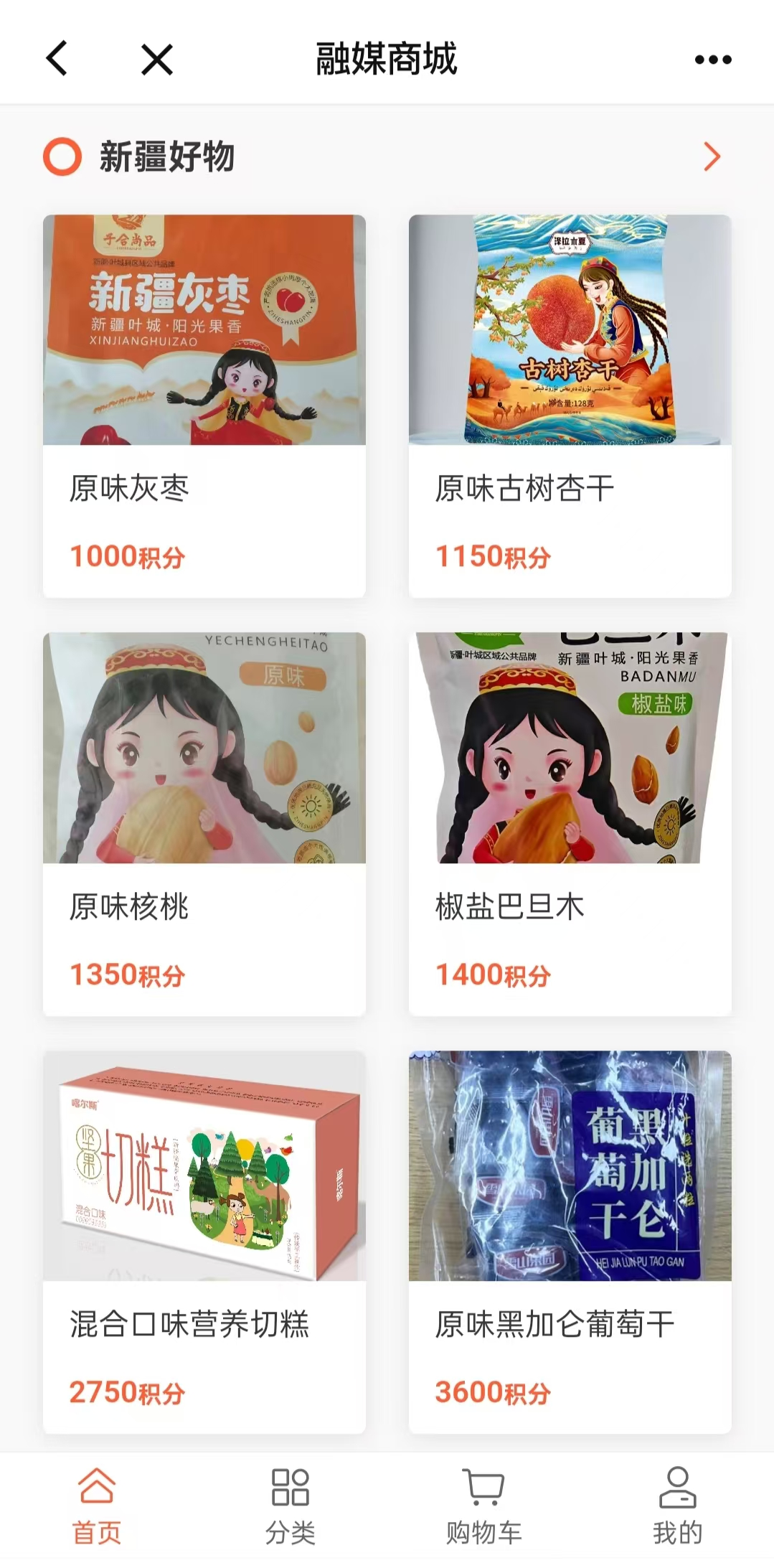Open the 原味古树杏干 product card
Screen dimensions: 774x1568
[570, 405]
